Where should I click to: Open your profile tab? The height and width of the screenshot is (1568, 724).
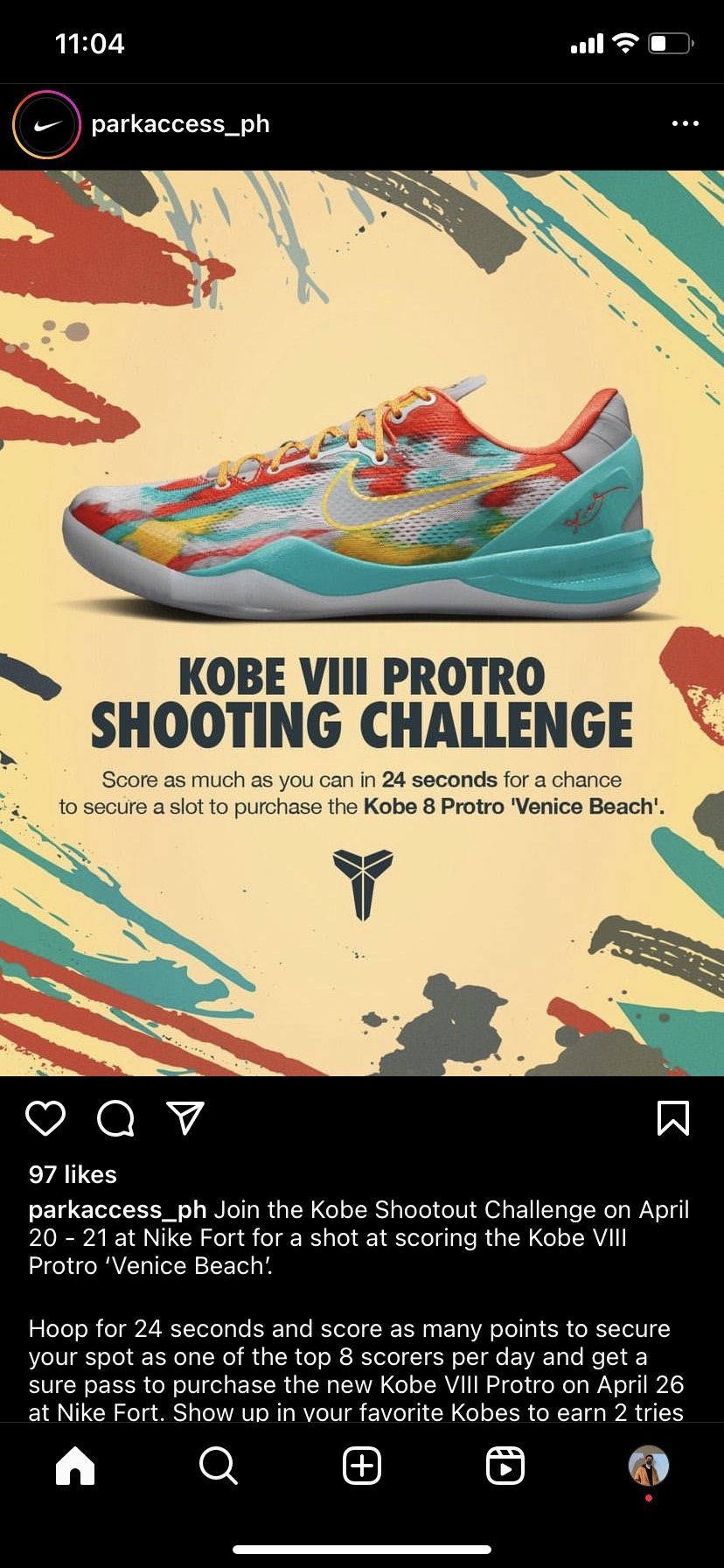coord(648,1465)
